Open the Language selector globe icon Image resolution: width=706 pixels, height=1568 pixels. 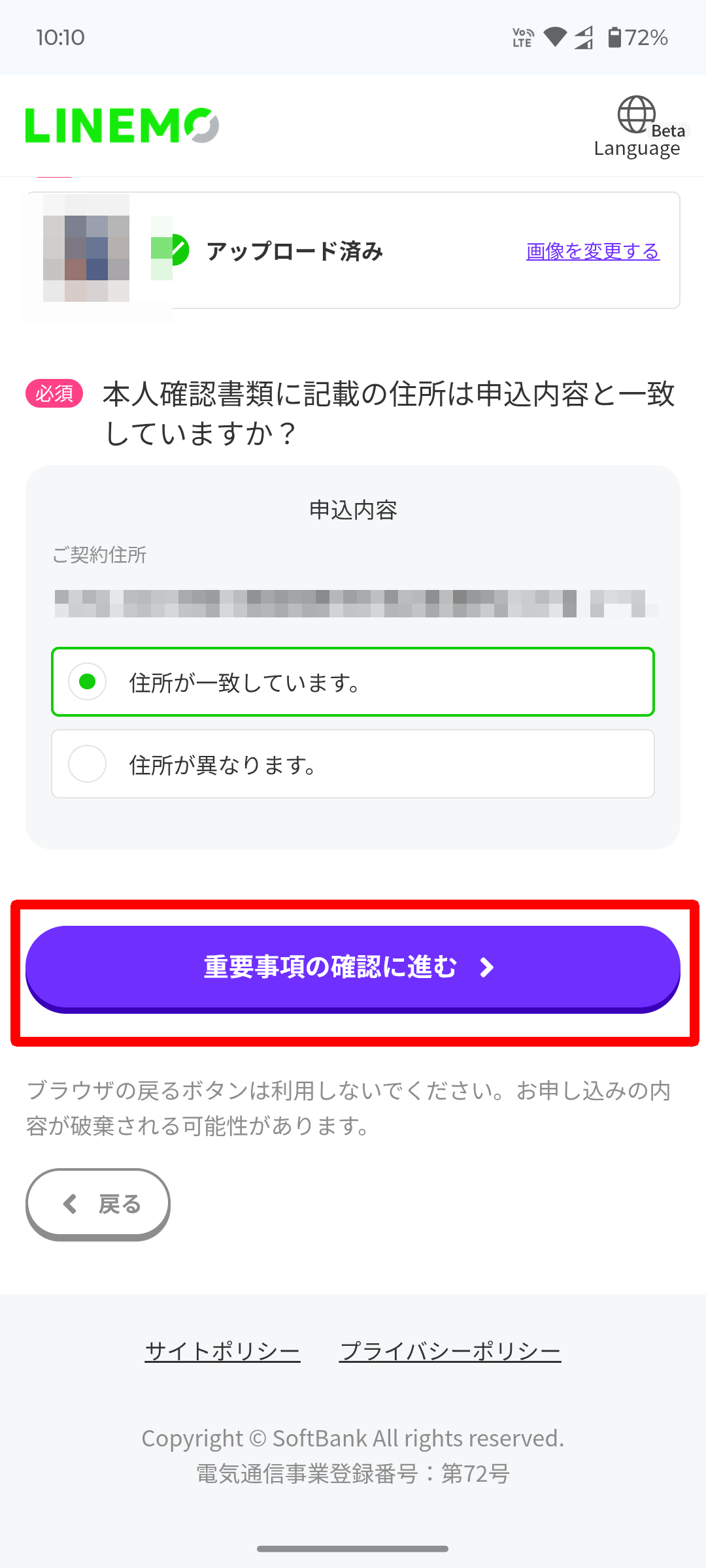click(x=637, y=116)
